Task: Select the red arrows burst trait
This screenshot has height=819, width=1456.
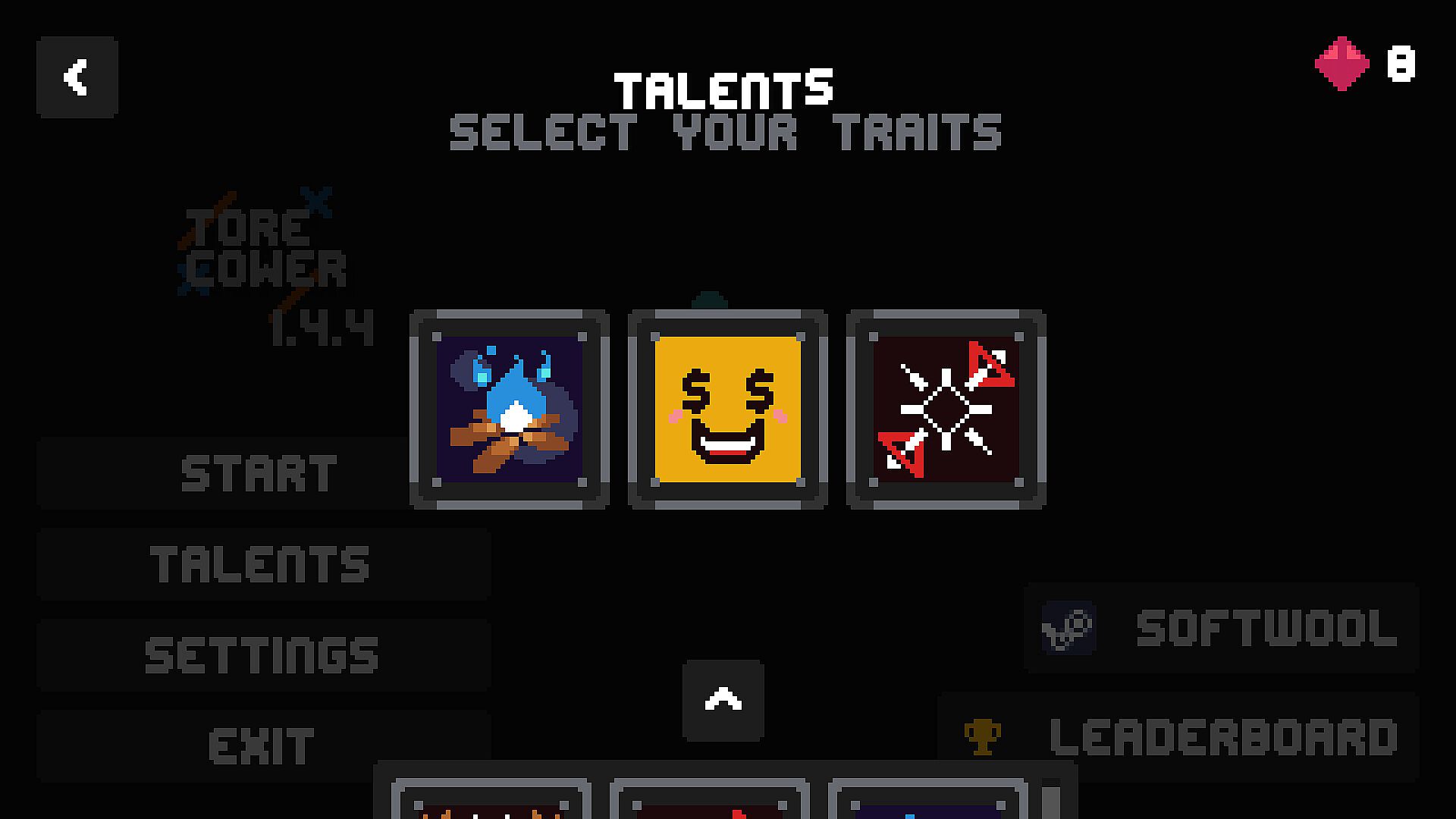Action: (946, 409)
